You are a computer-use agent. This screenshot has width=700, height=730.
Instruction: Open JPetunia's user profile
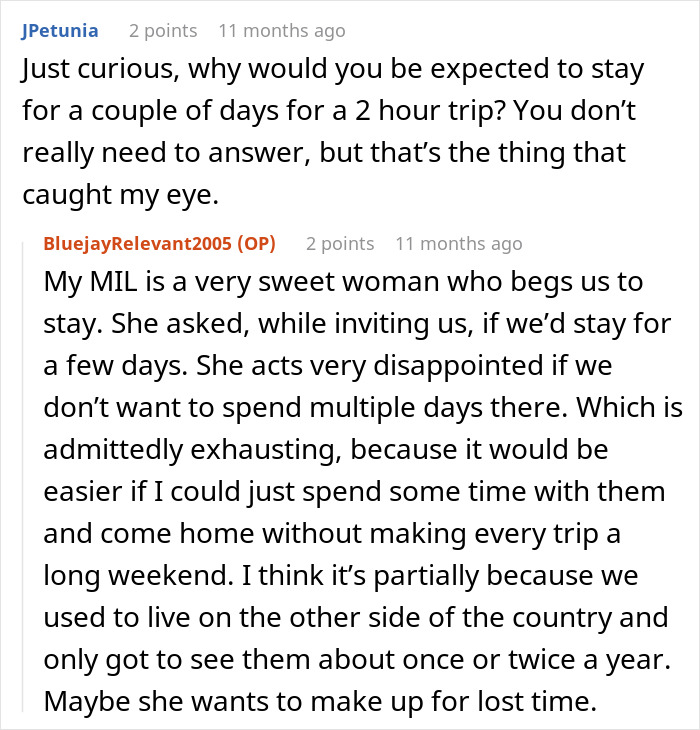pos(59,30)
